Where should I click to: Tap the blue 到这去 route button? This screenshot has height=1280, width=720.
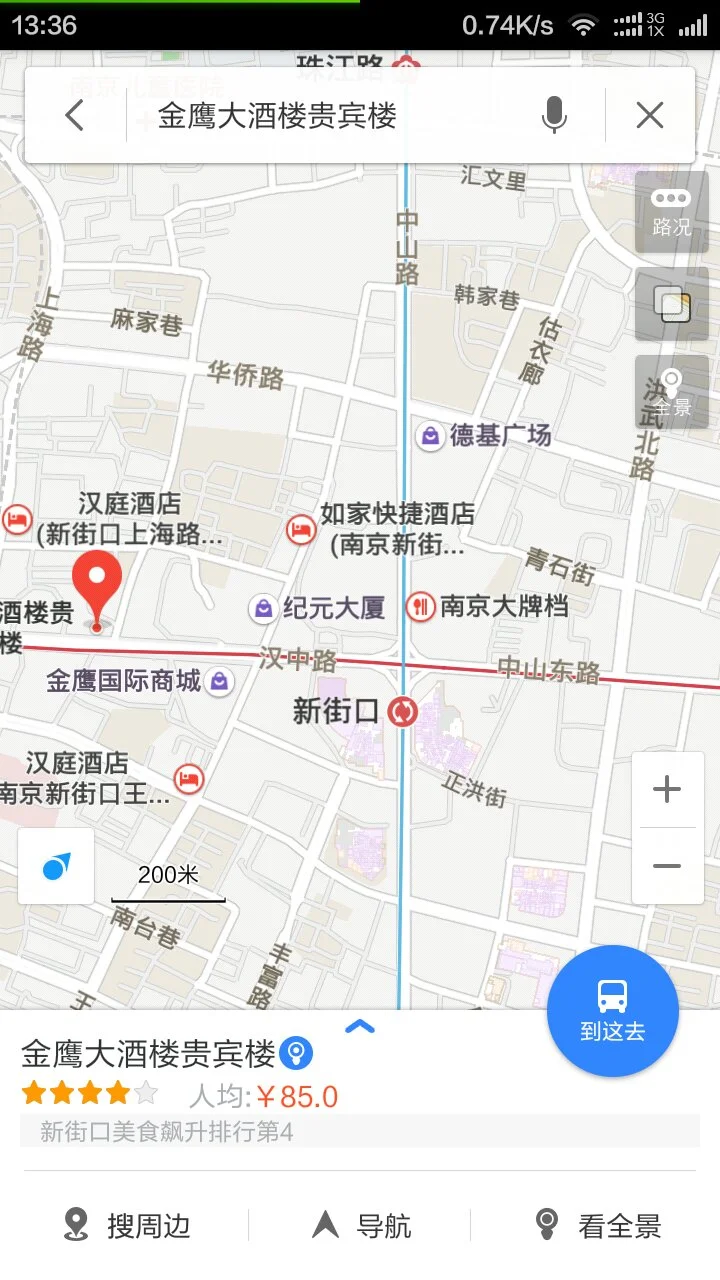pyautogui.click(x=613, y=1010)
